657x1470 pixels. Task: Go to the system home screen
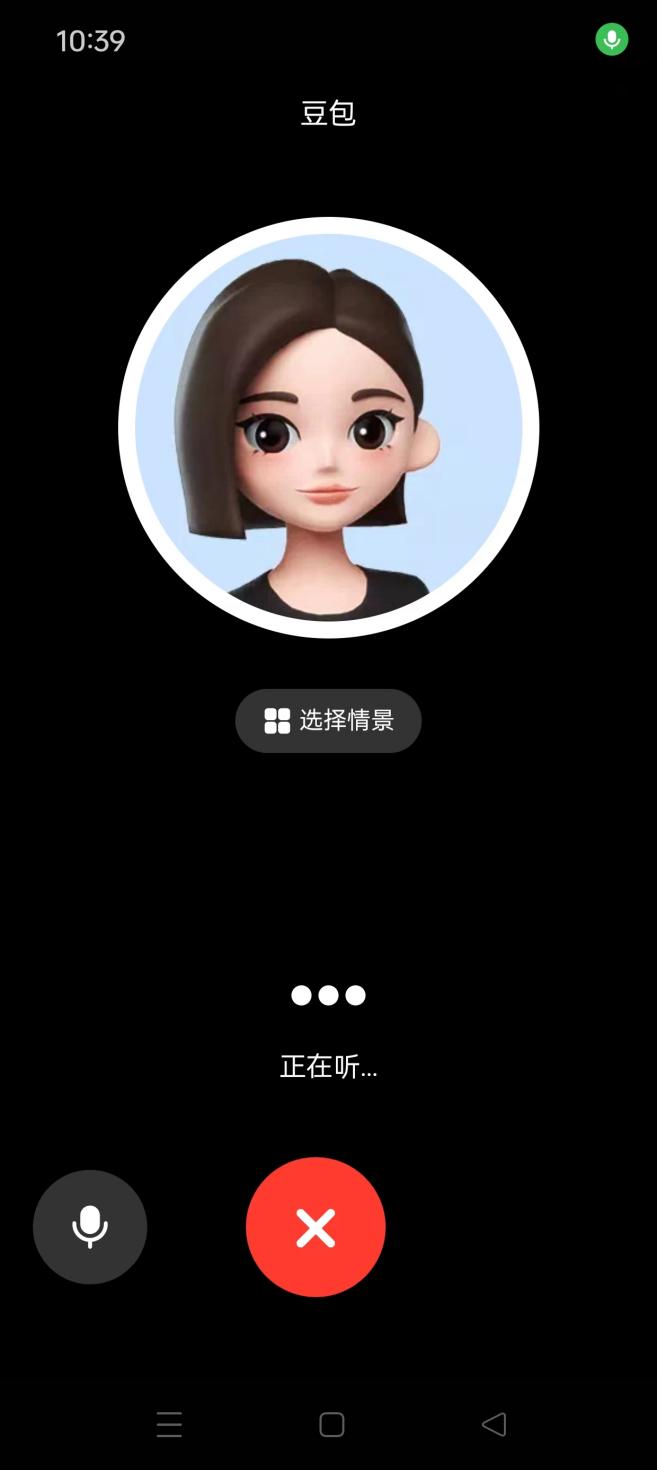pos(331,1424)
